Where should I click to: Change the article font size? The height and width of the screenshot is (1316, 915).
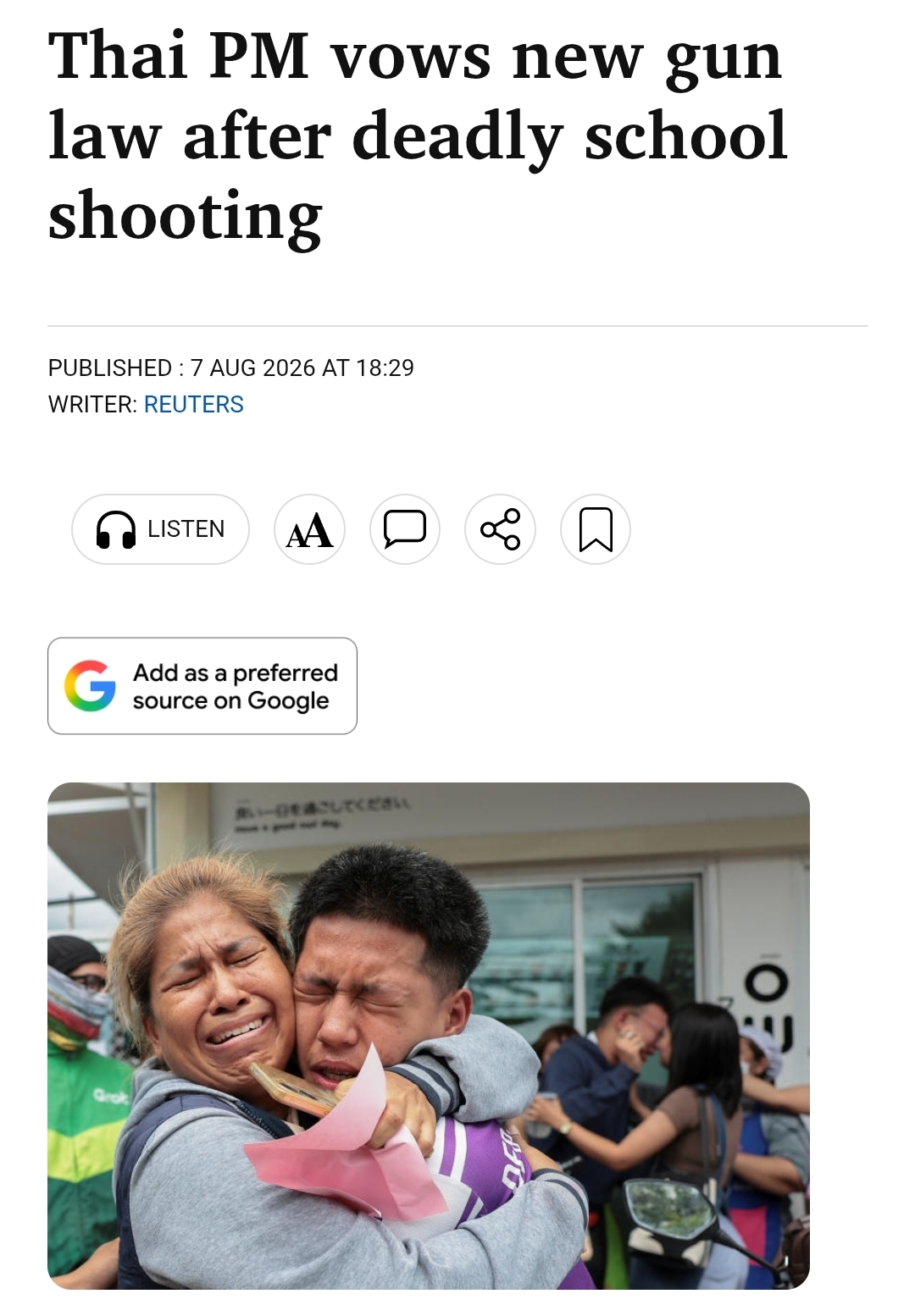click(x=309, y=529)
